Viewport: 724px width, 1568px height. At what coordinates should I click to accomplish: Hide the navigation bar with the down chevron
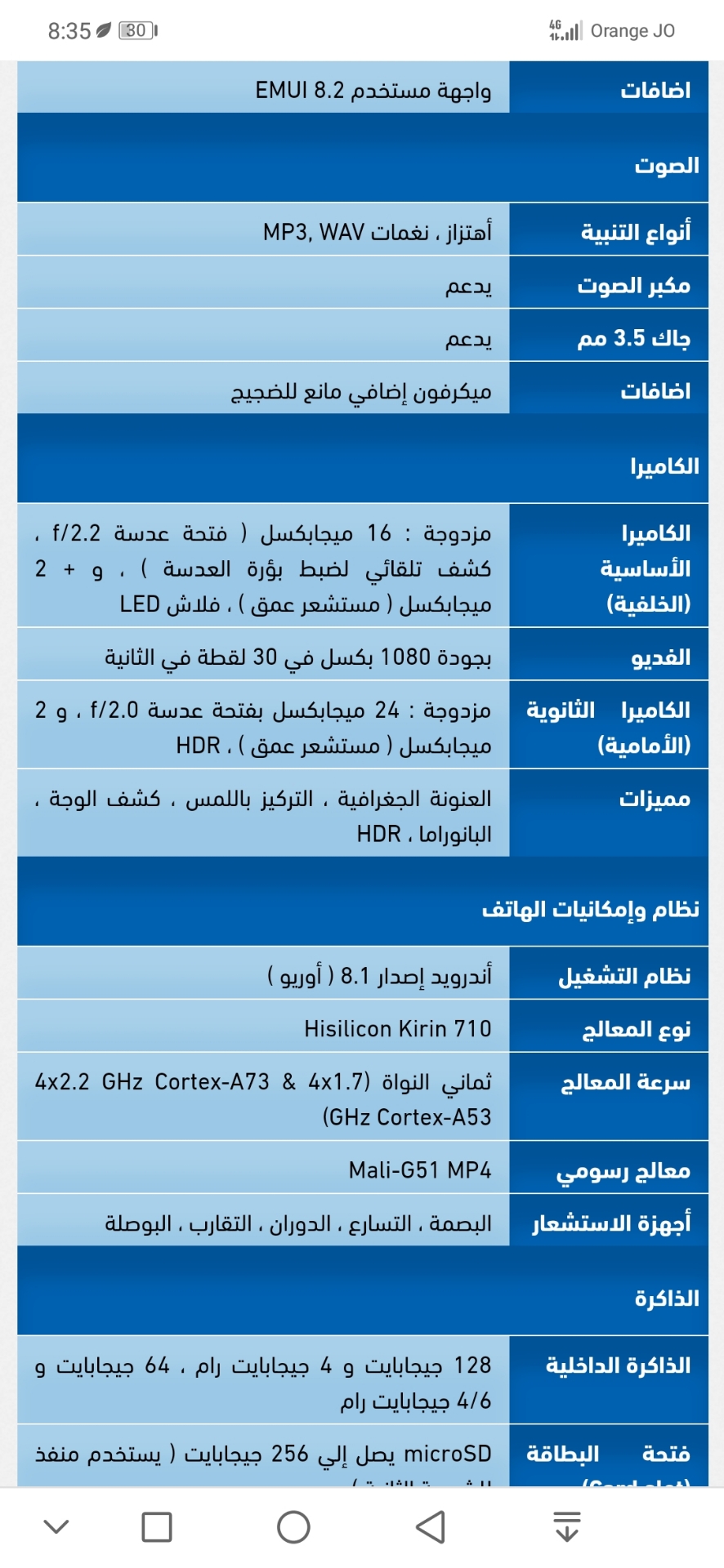click(56, 1526)
